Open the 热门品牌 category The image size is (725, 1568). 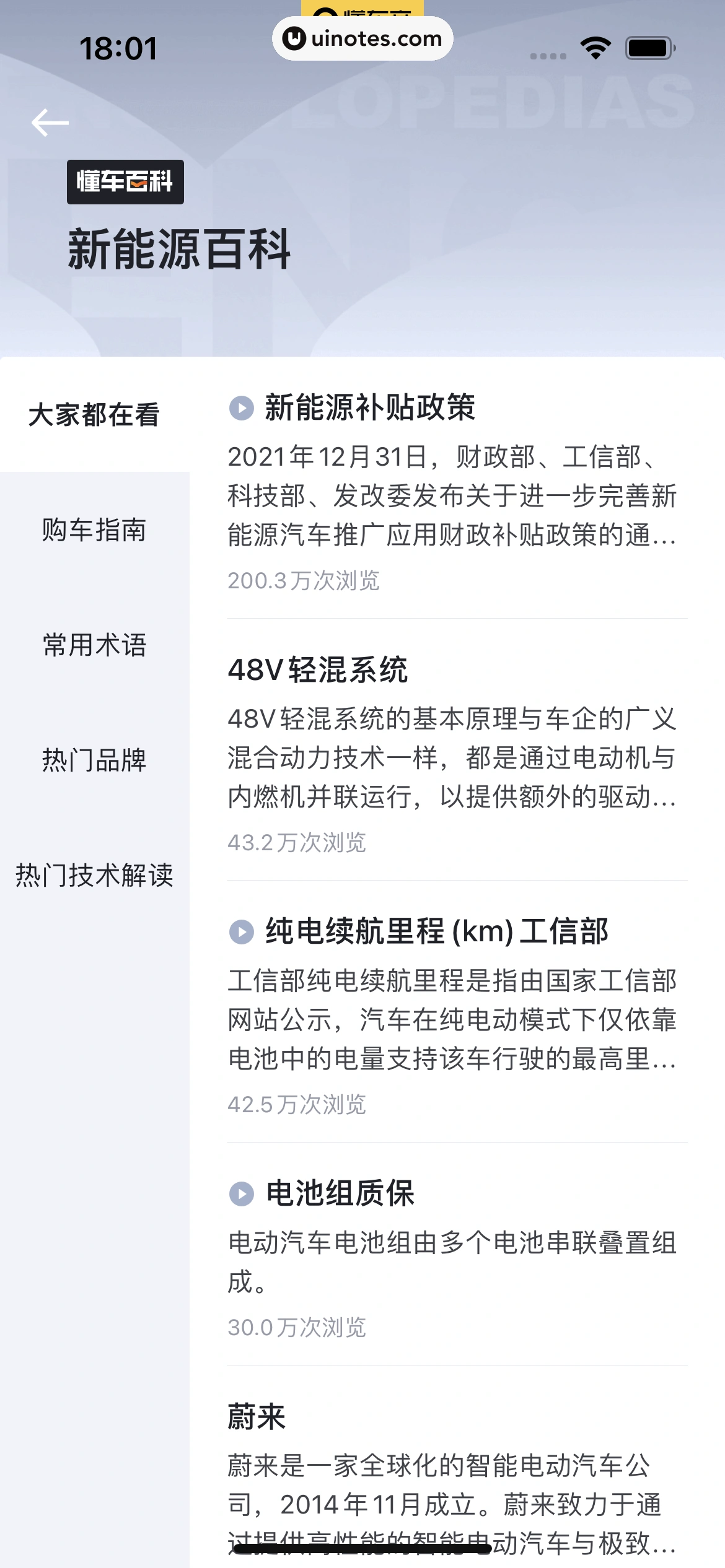(x=94, y=760)
